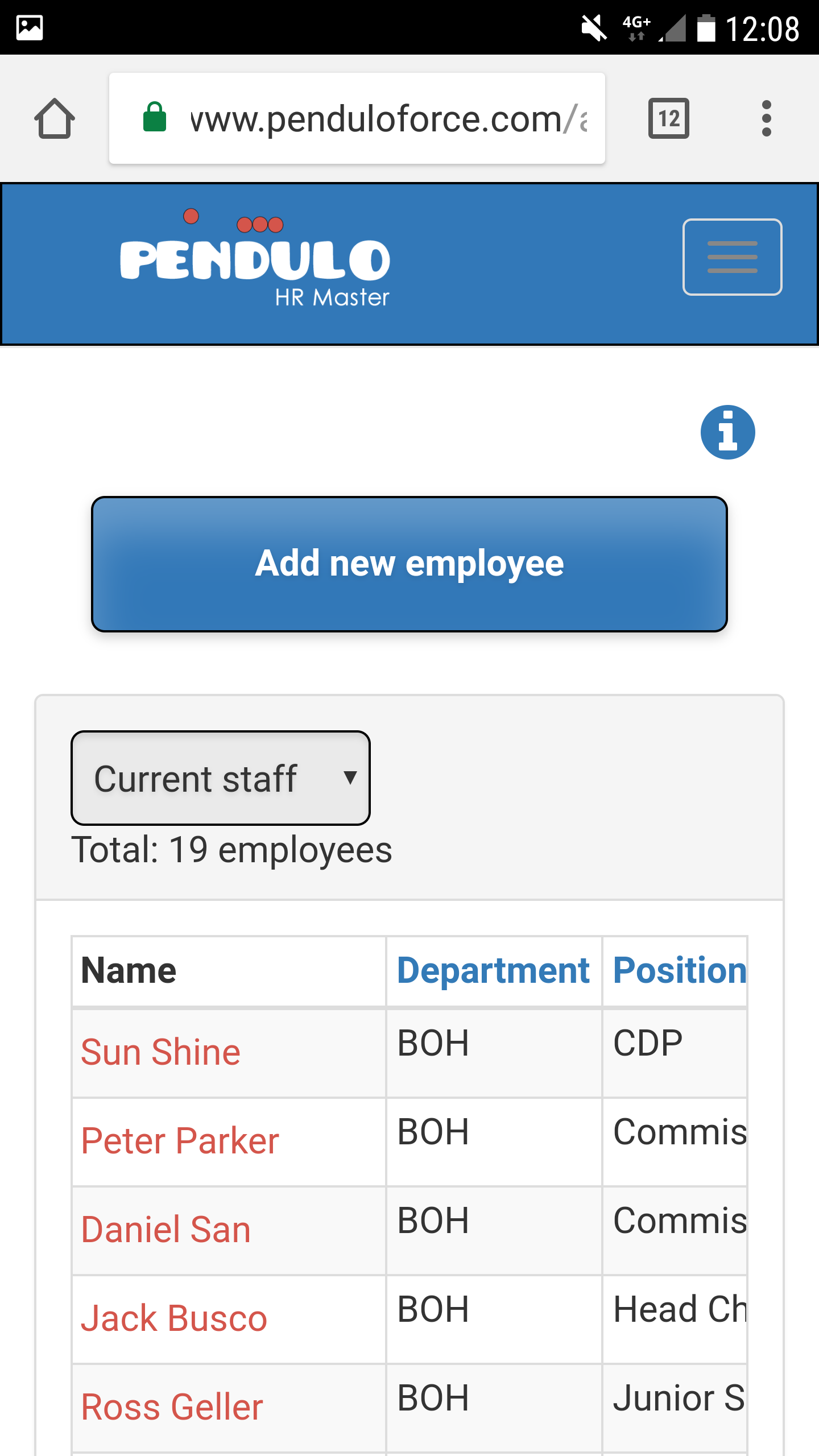Add a new employee
819x1456 pixels.
click(409, 564)
